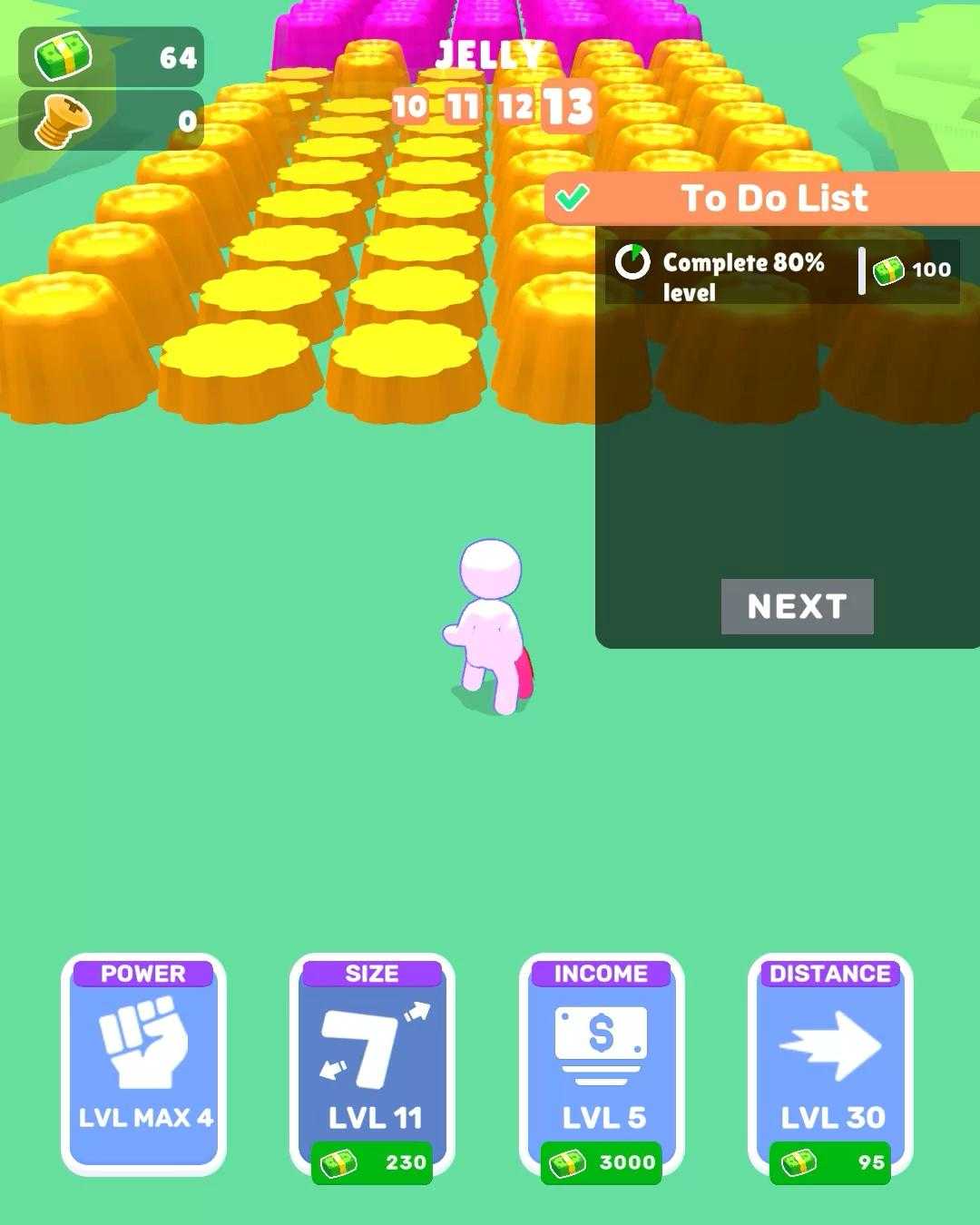Screen dimensions: 980x1225
Task: Collapse the To Do List header
Action: (762, 198)
